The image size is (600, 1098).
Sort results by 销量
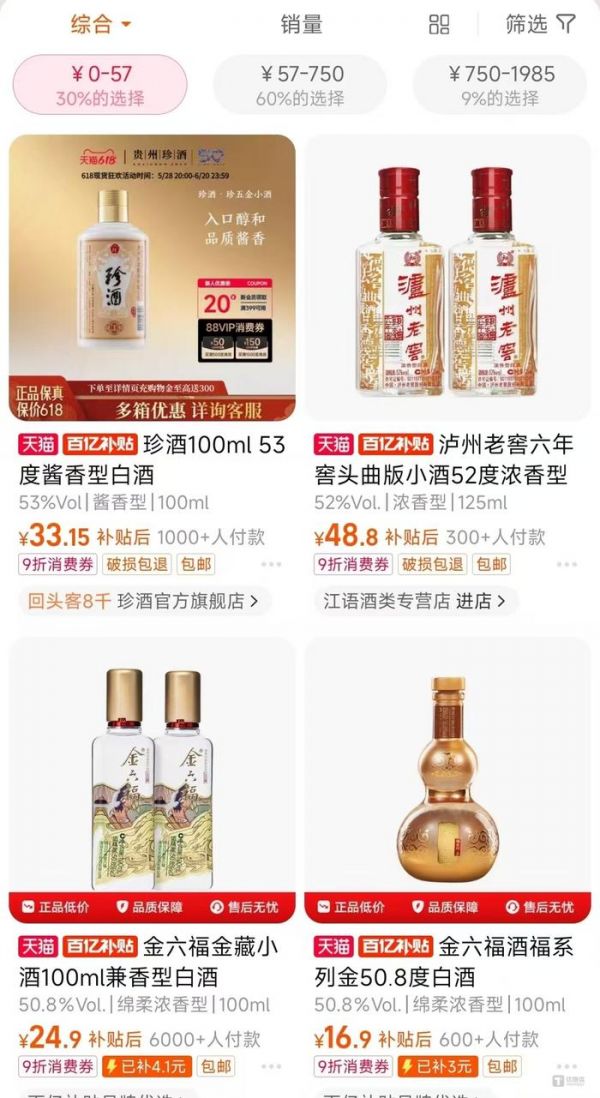301,24
